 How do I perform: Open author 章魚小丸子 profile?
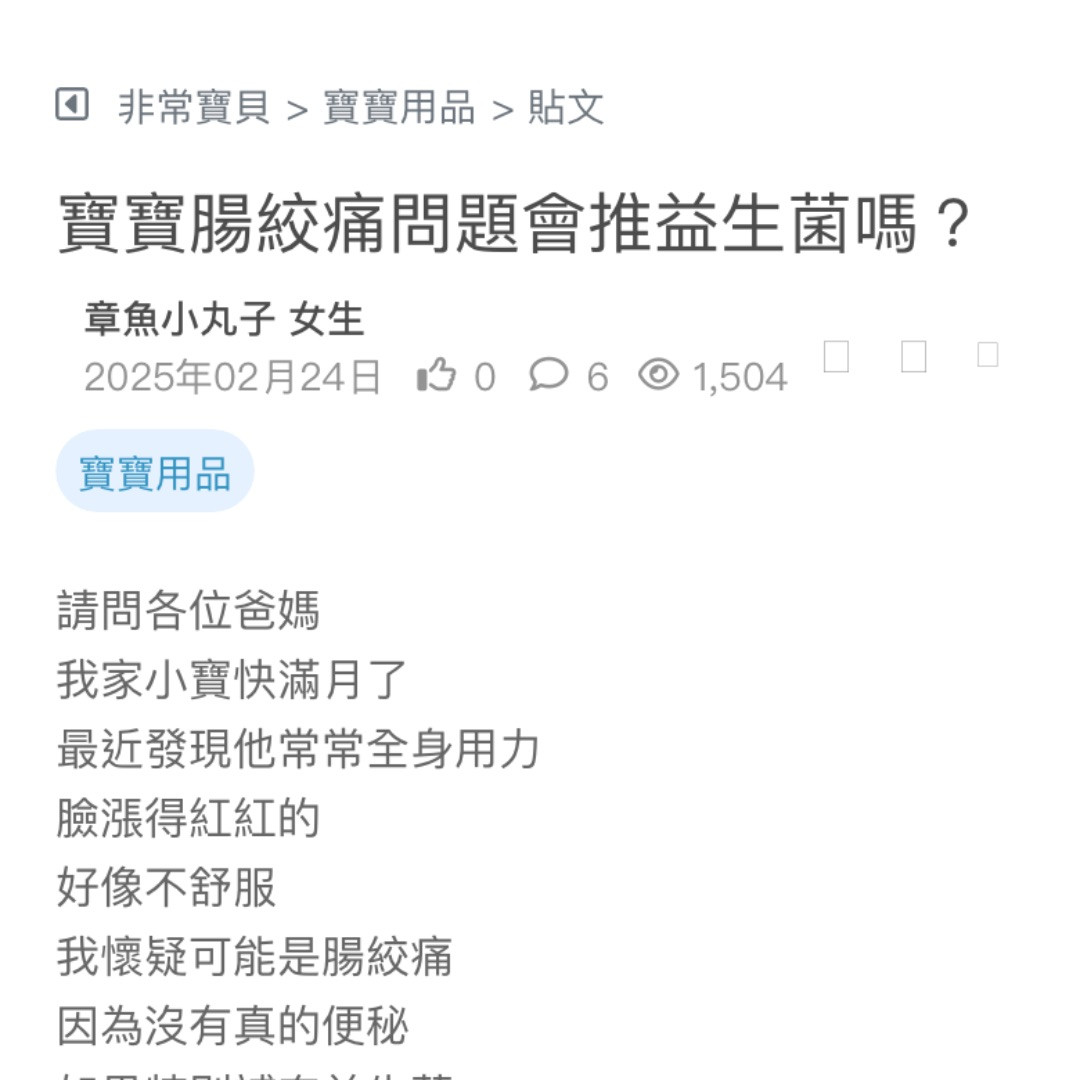(179, 320)
